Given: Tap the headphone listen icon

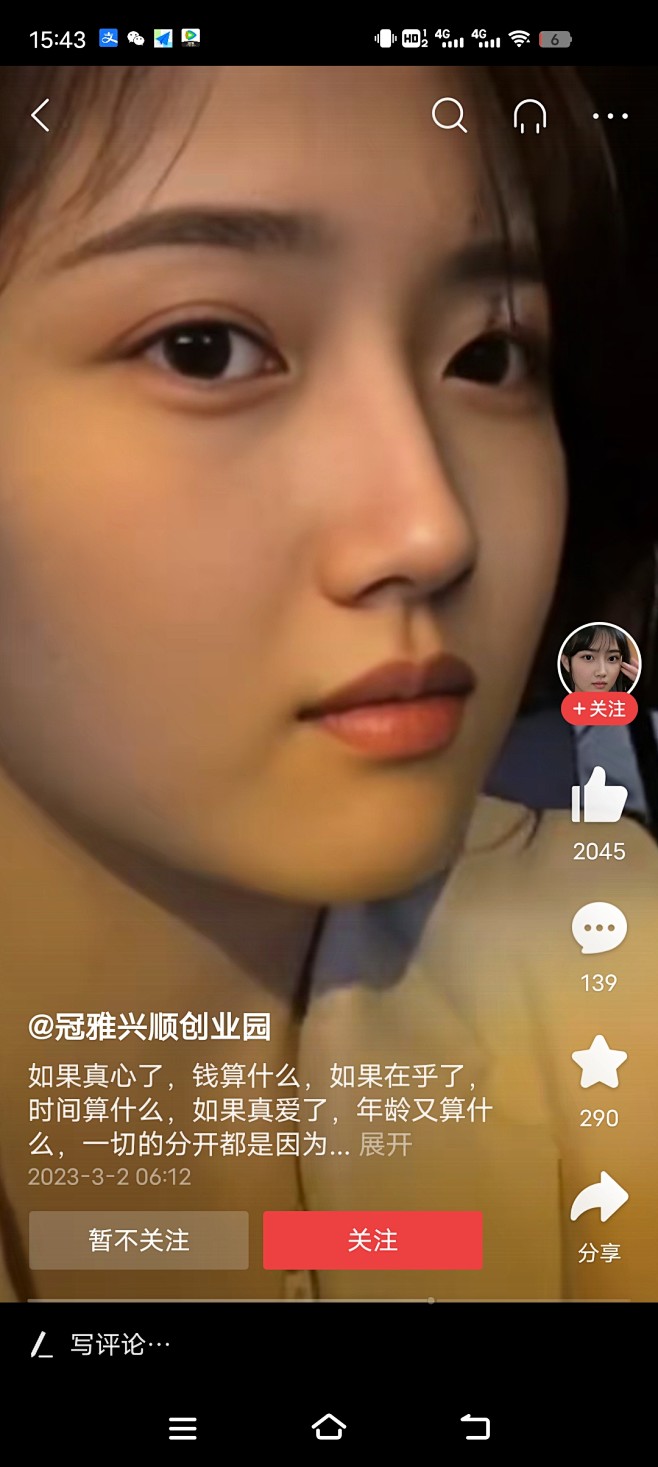Looking at the screenshot, I should point(530,116).
